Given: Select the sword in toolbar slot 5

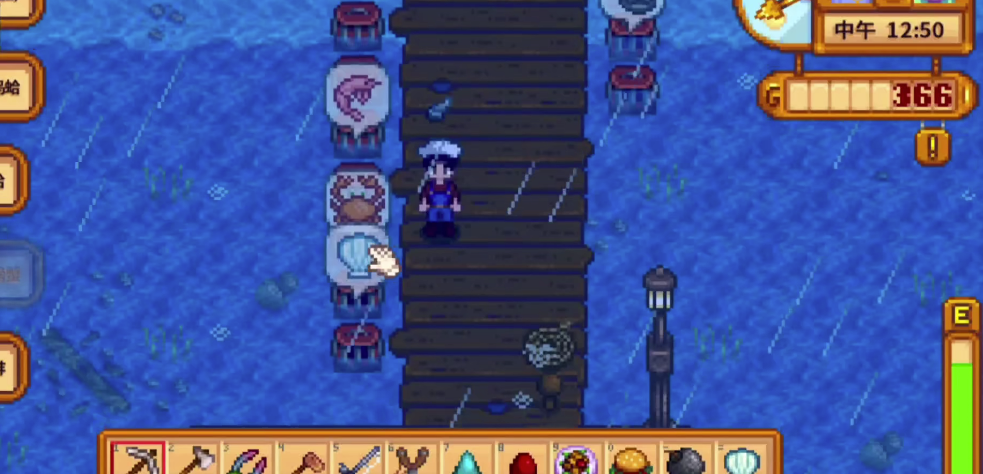Looking at the screenshot, I should 358,461.
